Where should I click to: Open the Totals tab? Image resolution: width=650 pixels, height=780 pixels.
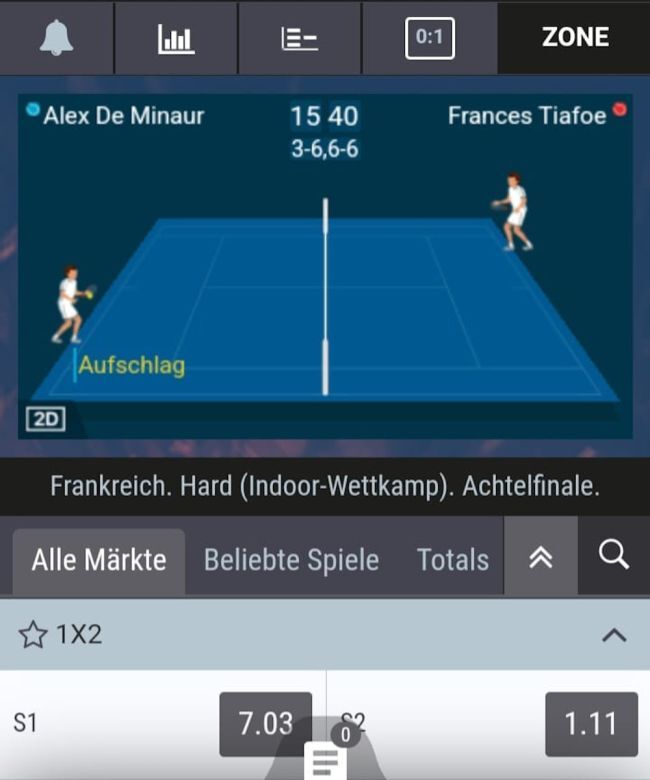[452, 560]
